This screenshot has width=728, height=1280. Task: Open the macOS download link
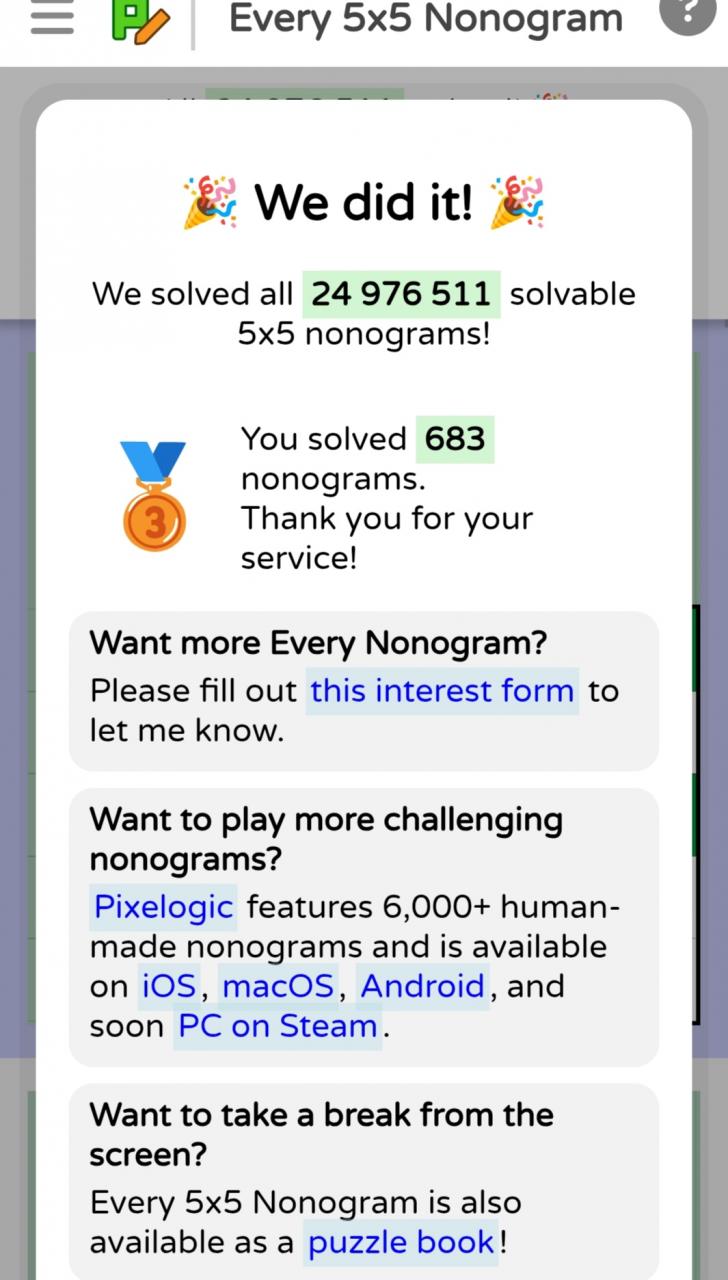click(x=278, y=987)
